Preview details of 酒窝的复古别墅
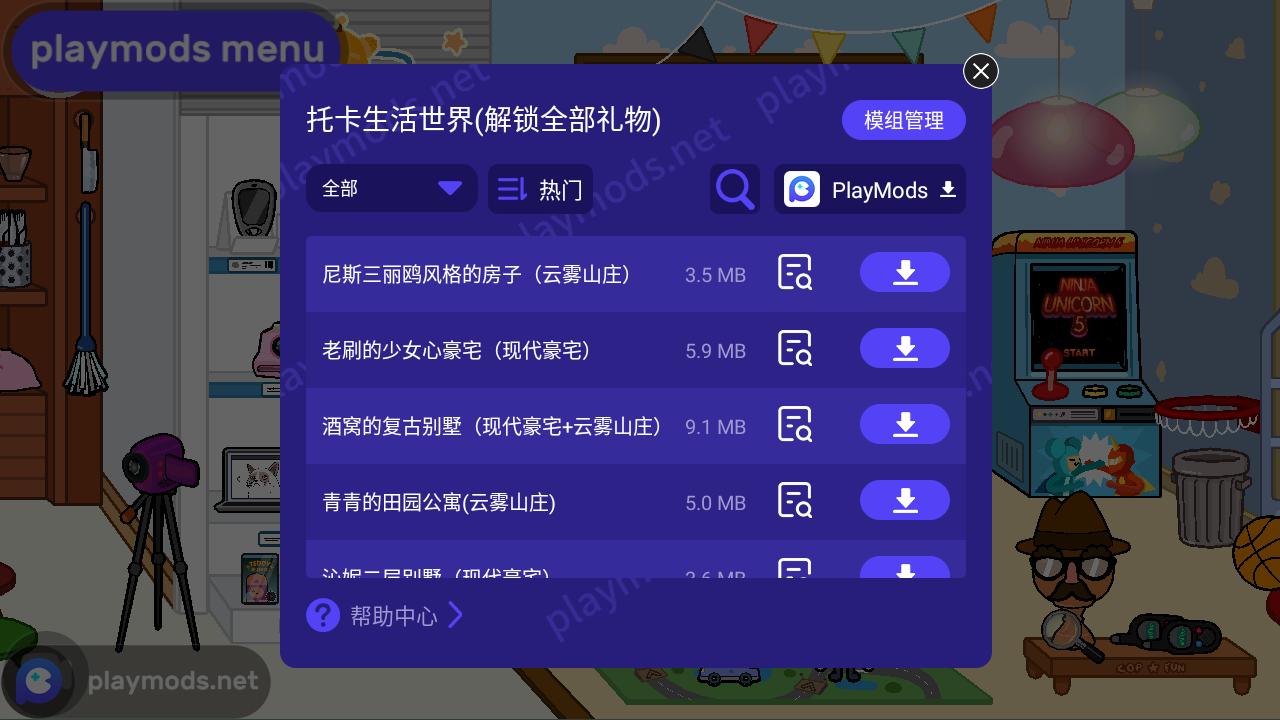Image resolution: width=1280 pixels, height=720 pixels. [x=795, y=425]
